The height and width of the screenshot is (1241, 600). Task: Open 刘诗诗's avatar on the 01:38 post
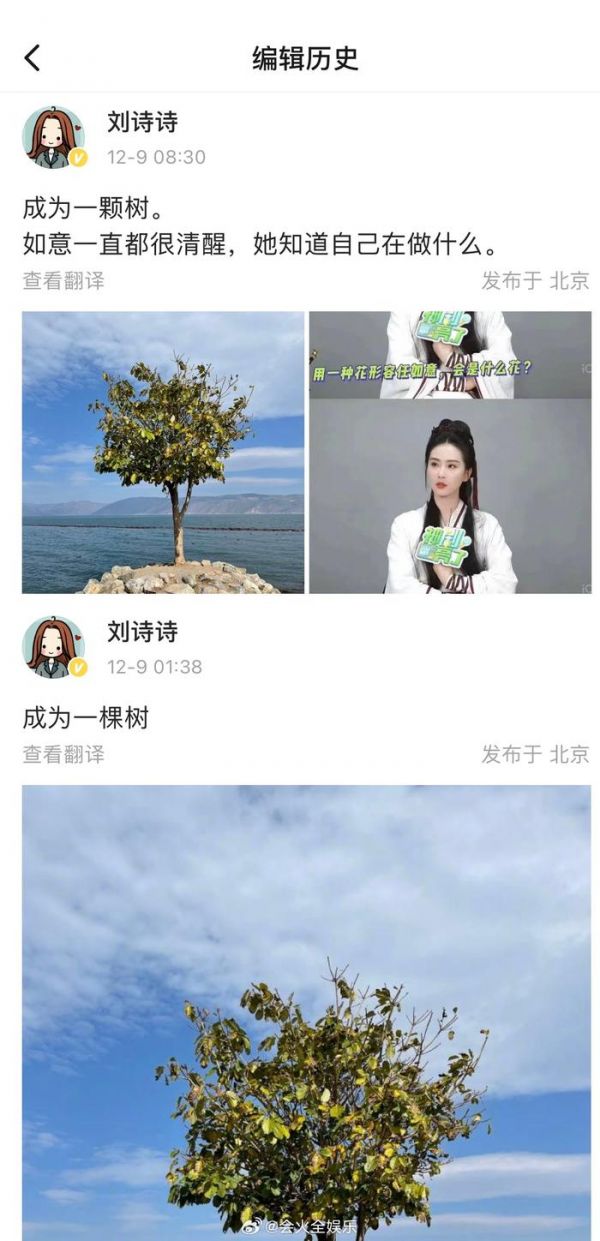pyautogui.click(x=54, y=646)
